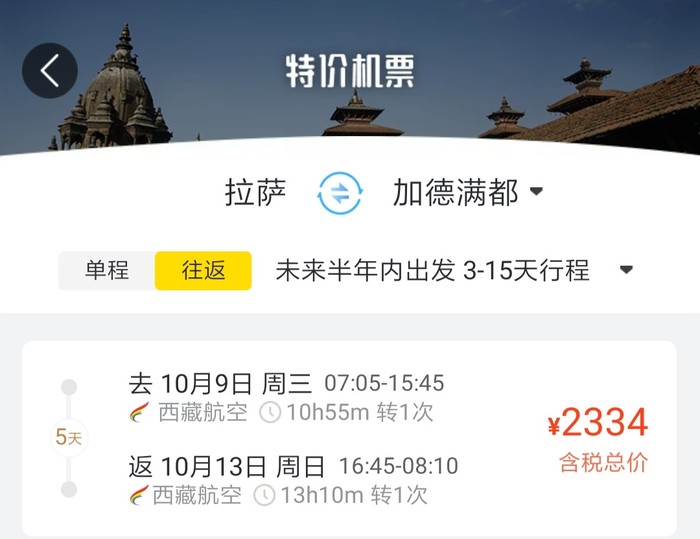700x539 pixels.
Task: Swap departure and destination cities
Action: coord(340,193)
